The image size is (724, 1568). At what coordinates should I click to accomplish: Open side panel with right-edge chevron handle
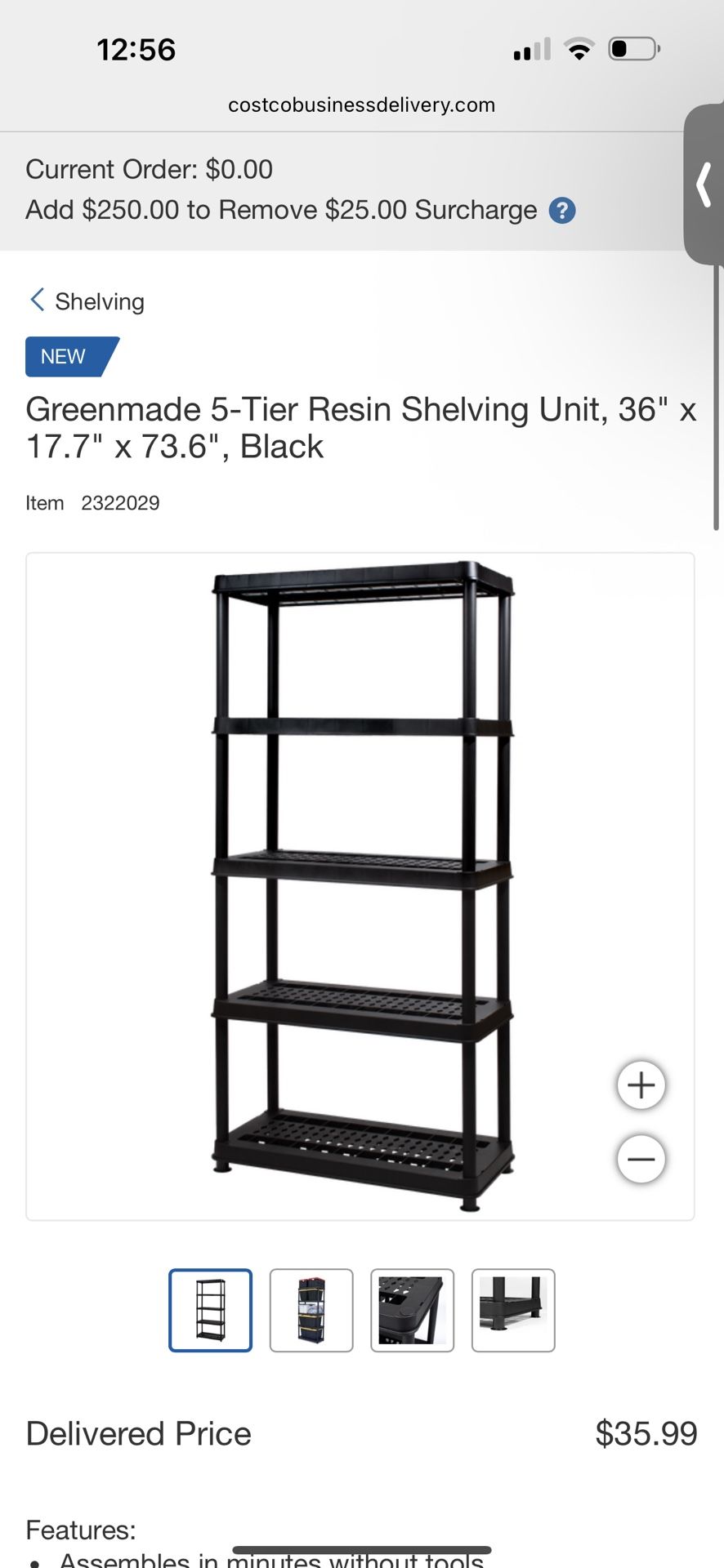click(705, 186)
